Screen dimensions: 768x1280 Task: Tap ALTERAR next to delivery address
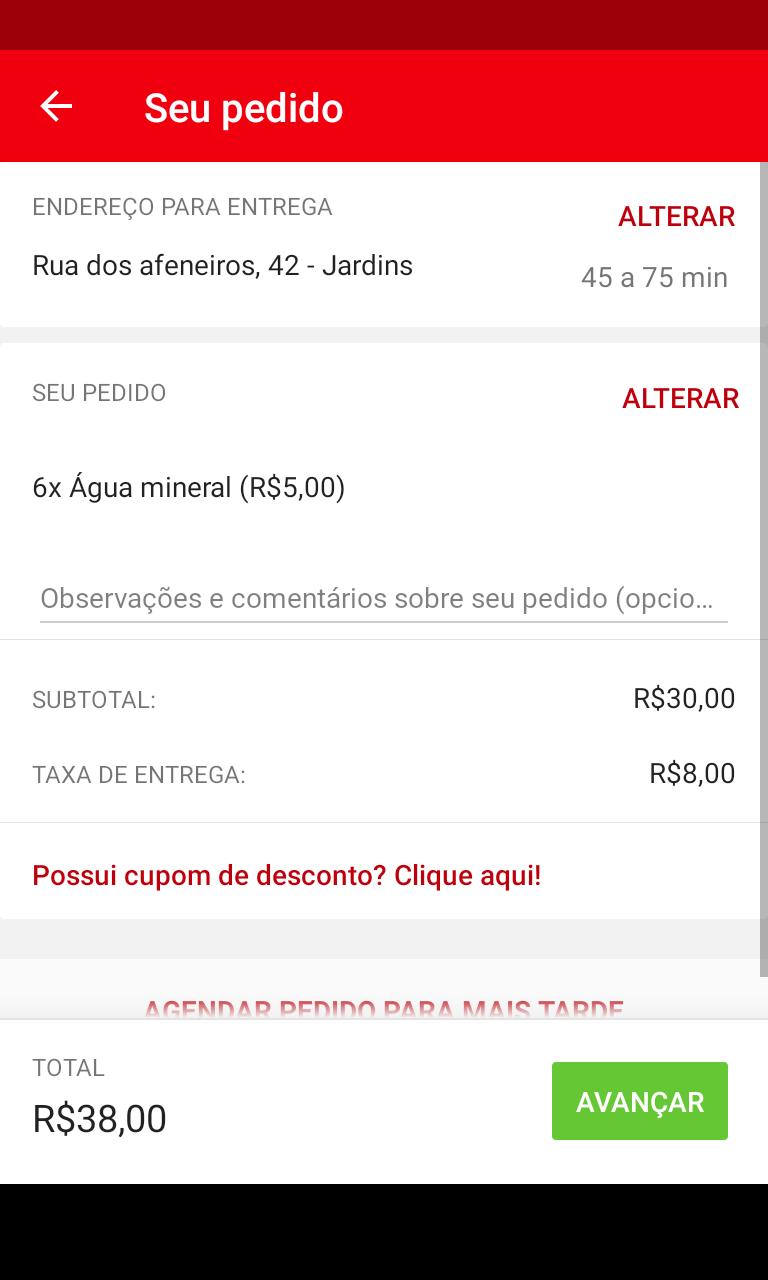click(676, 216)
